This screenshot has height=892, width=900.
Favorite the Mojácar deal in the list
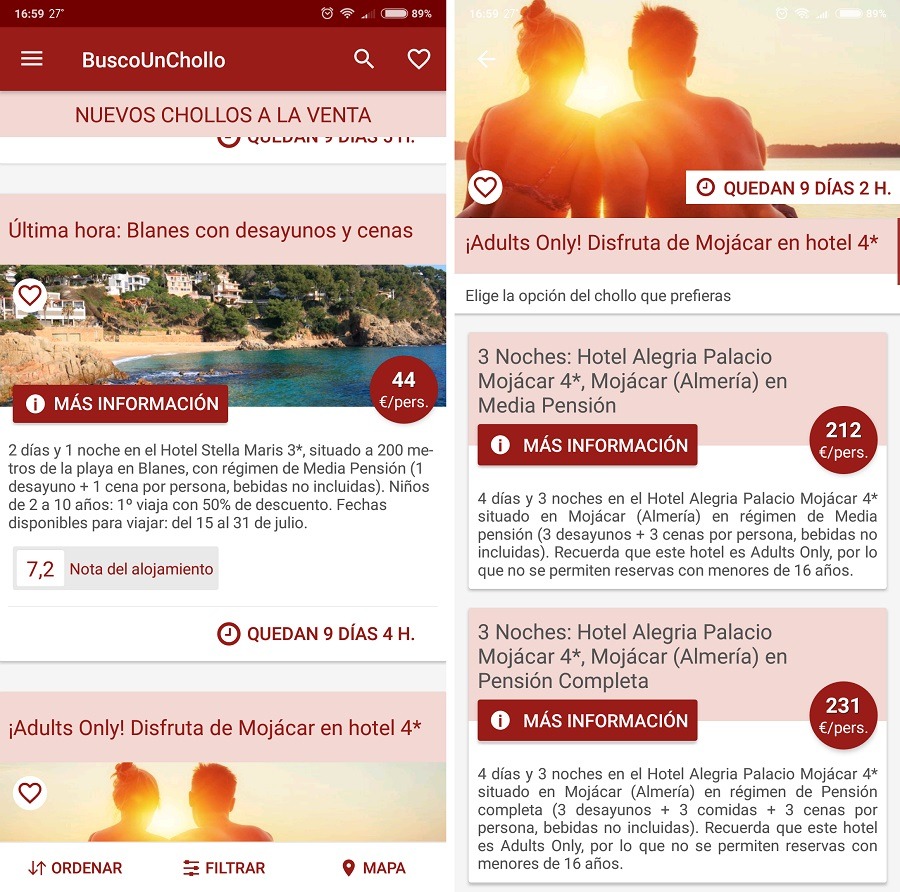pos(30,793)
